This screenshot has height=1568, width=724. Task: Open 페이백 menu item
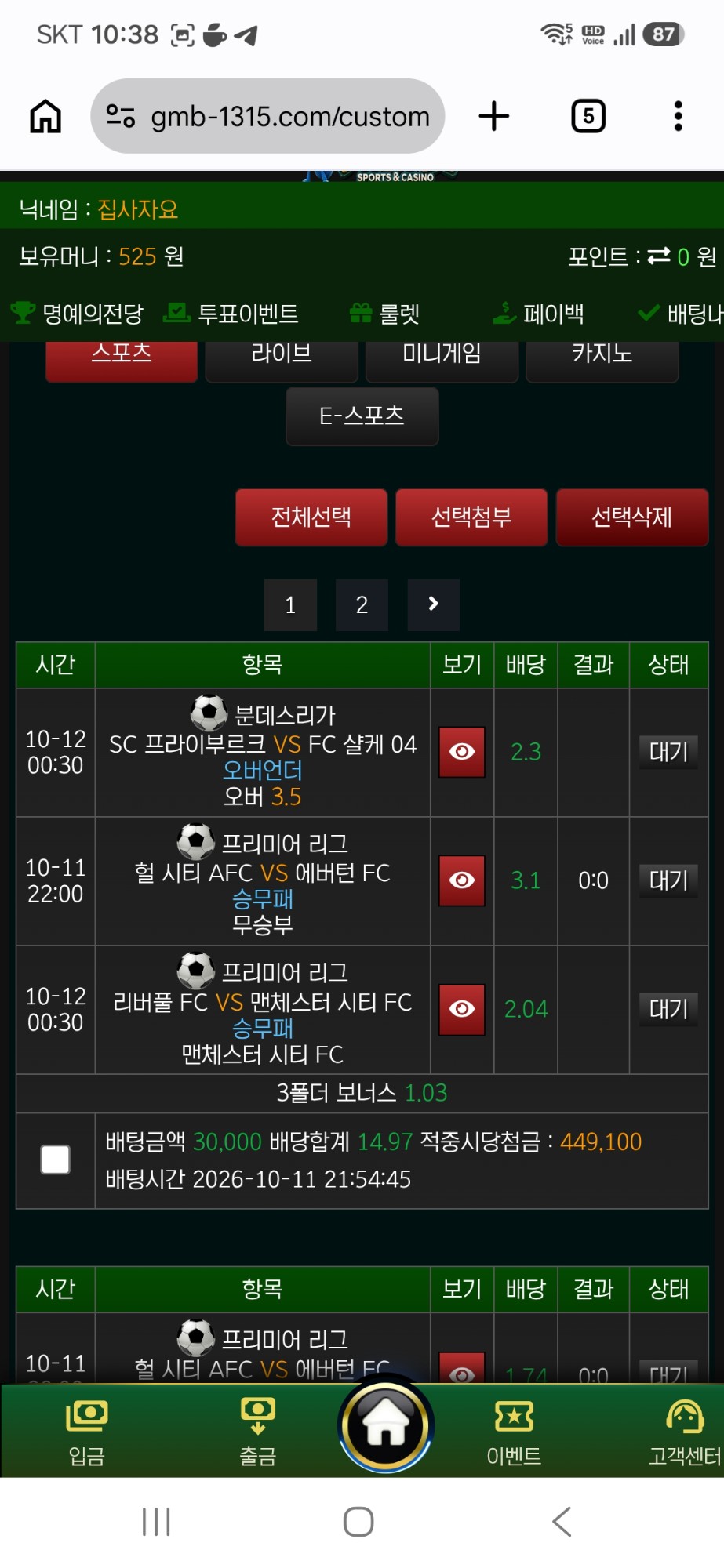pyautogui.click(x=538, y=314)
